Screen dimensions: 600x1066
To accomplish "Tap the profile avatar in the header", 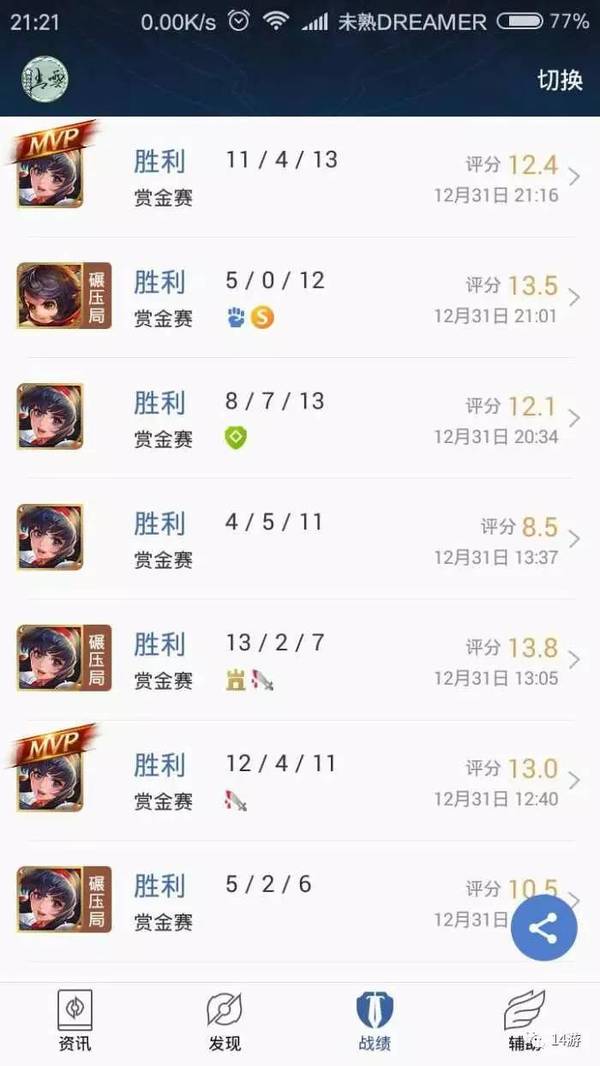I will [x=45, y=80].
